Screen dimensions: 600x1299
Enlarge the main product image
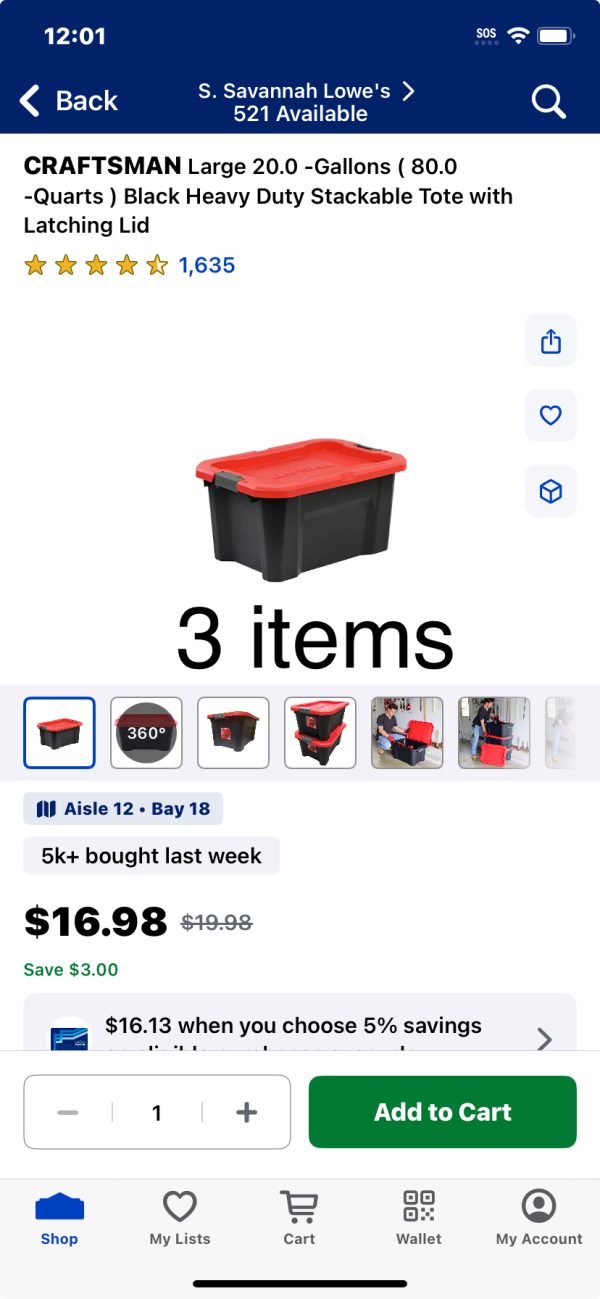point(300,510)
